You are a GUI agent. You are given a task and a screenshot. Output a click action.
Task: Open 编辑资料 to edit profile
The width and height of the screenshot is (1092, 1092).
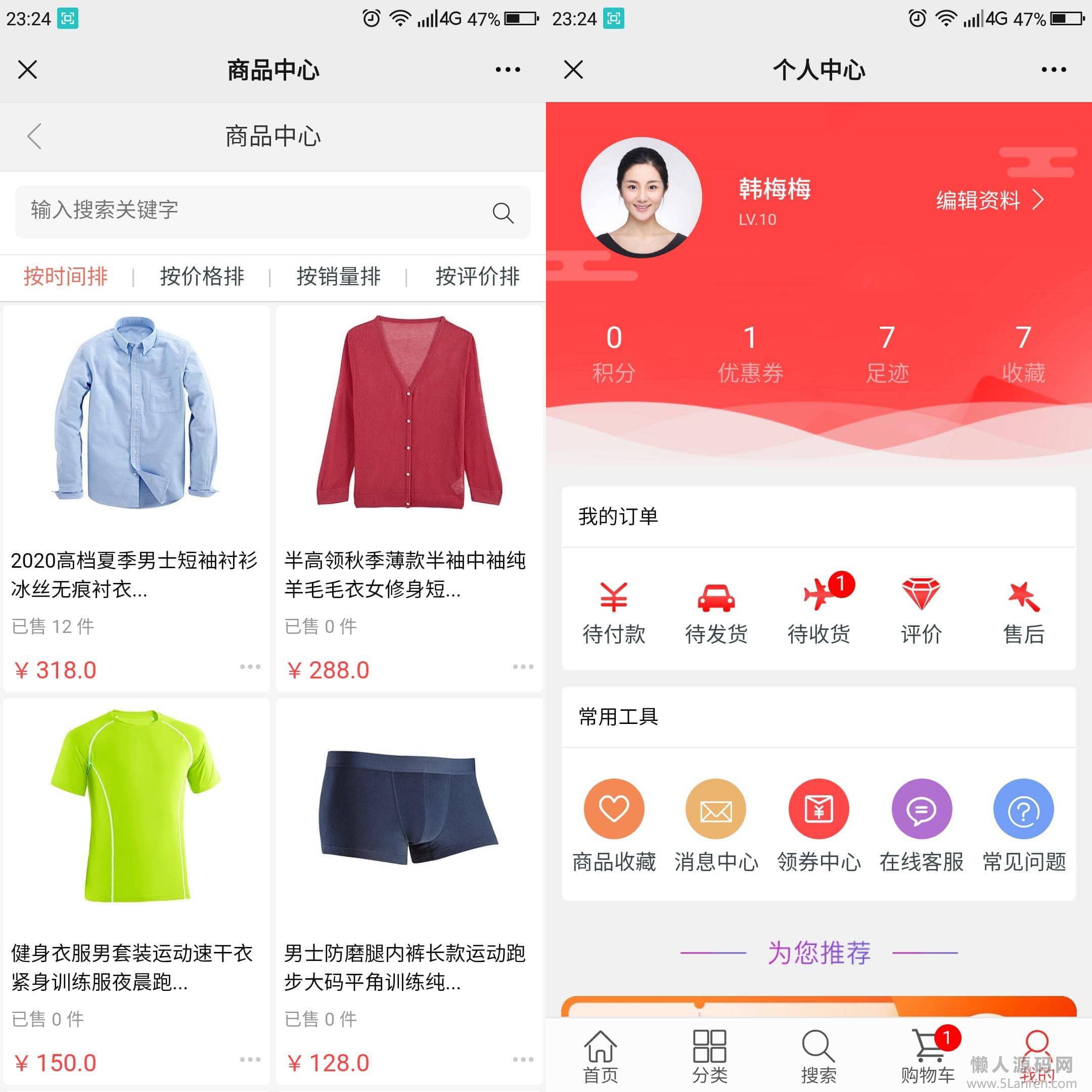[989, 200]
